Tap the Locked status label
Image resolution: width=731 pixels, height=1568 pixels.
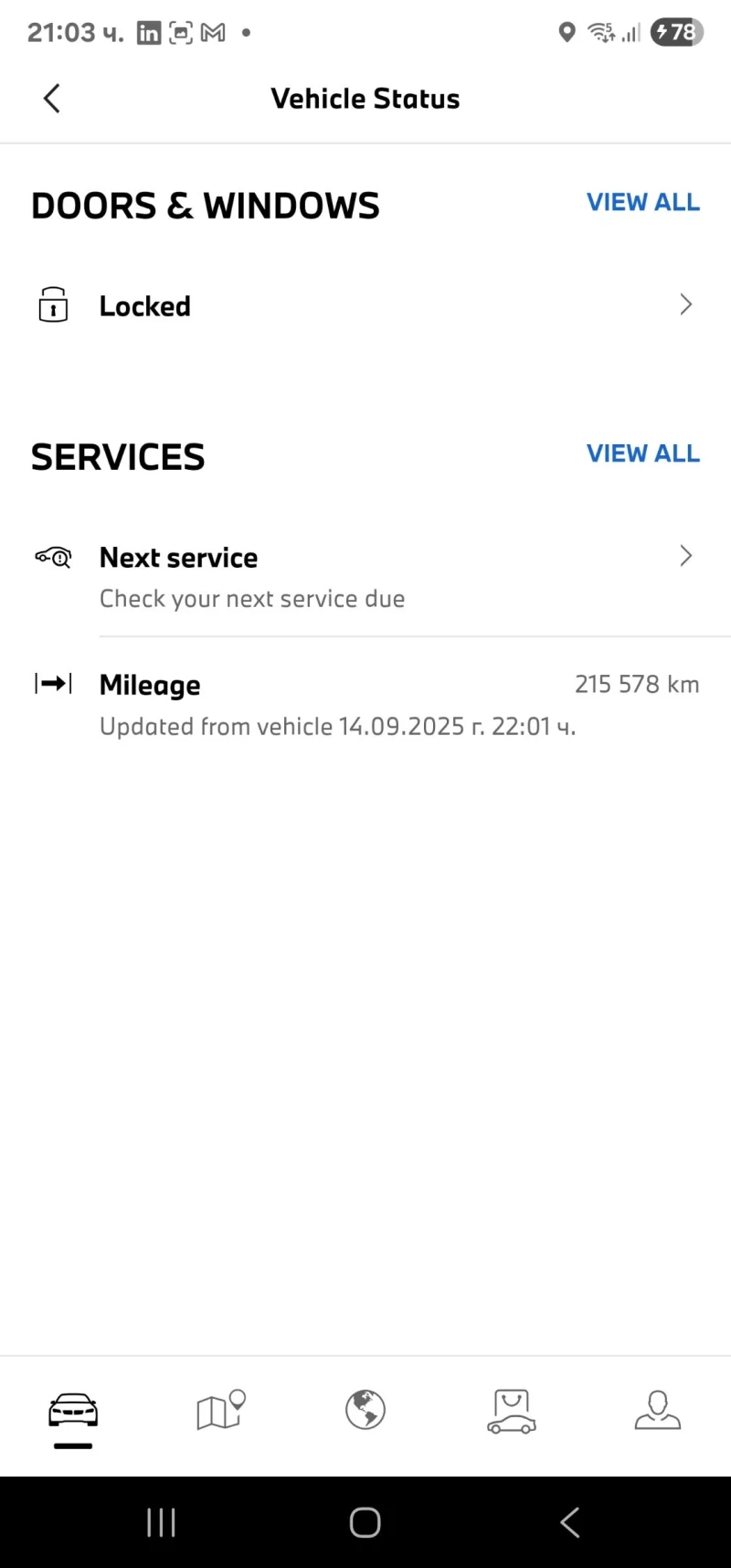[x=144, y=305]
